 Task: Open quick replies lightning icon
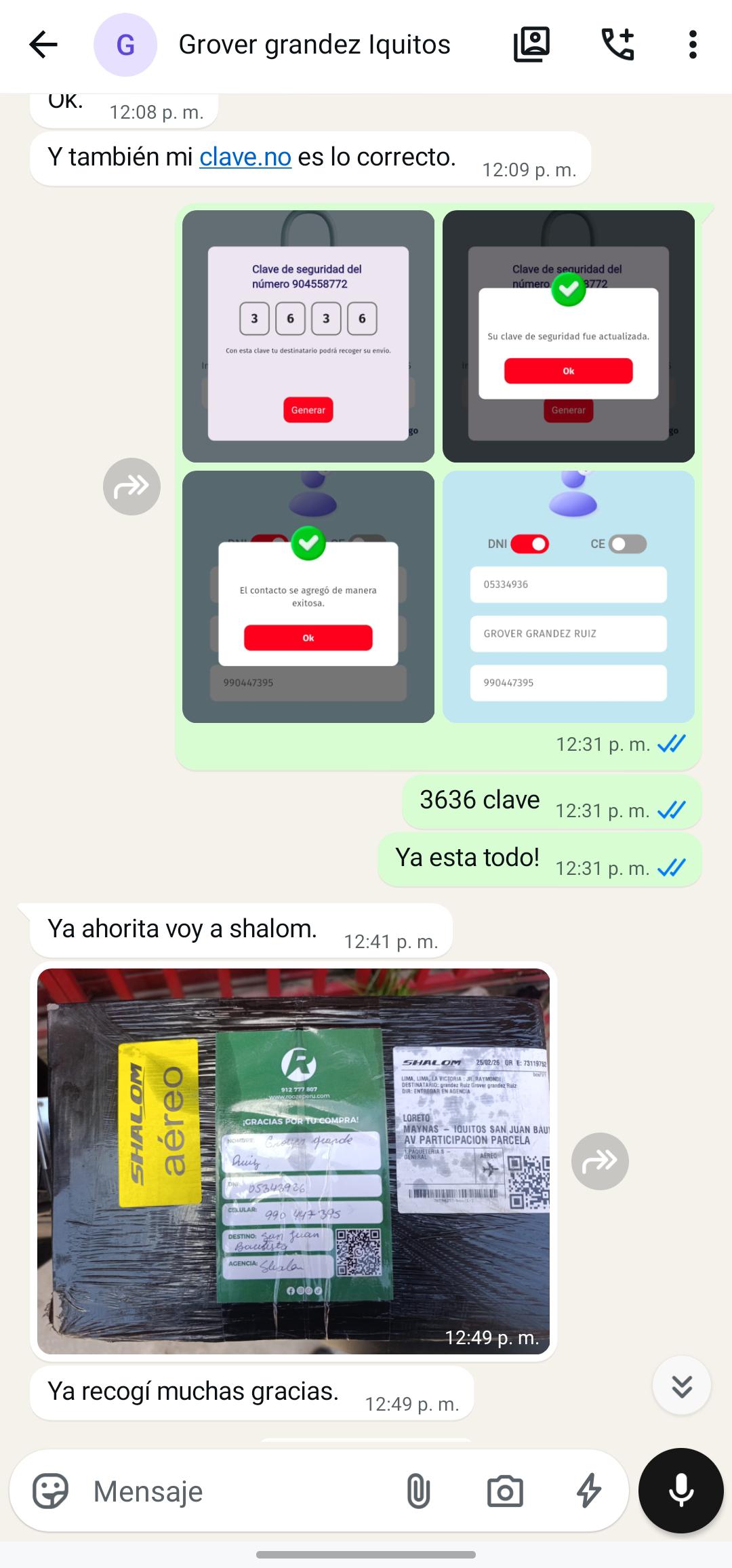pyautogui.click(x=588, y=1491)
